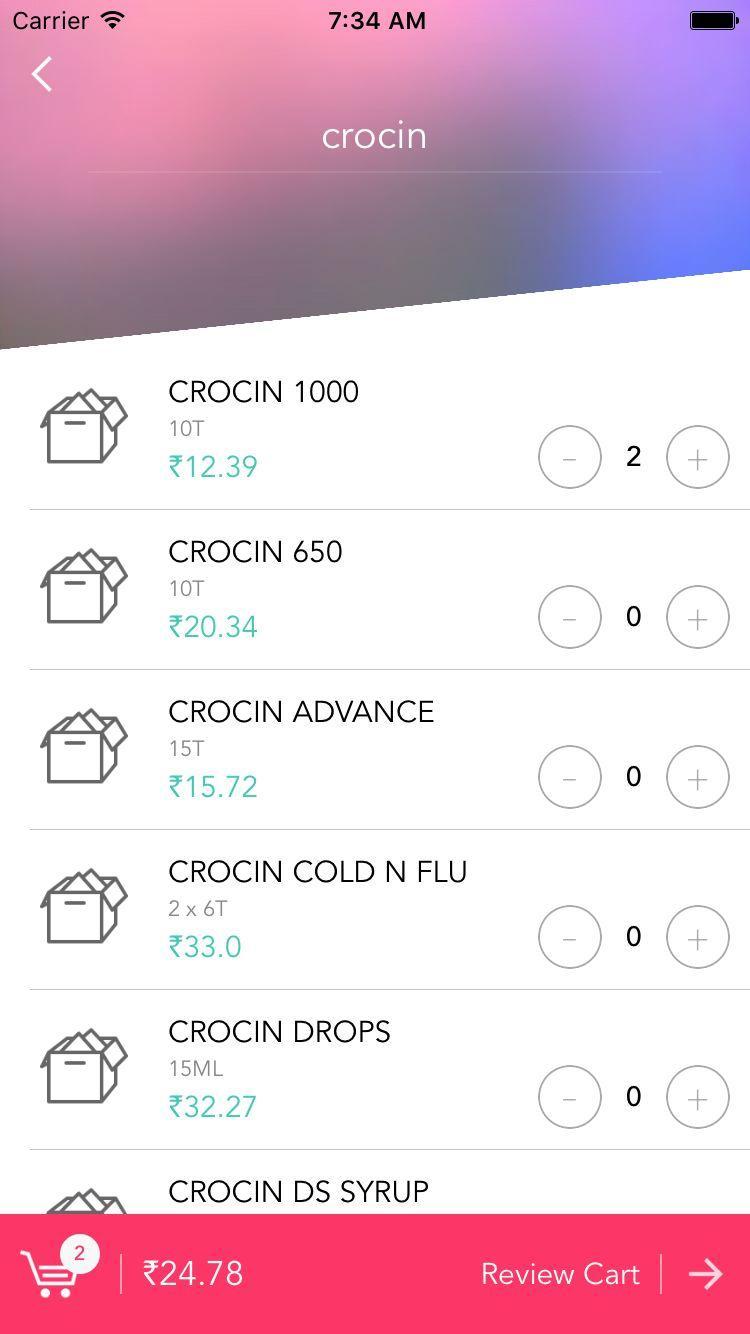Tap Review Cart
Screen dimensions: 750x1334
point(560,1274)
